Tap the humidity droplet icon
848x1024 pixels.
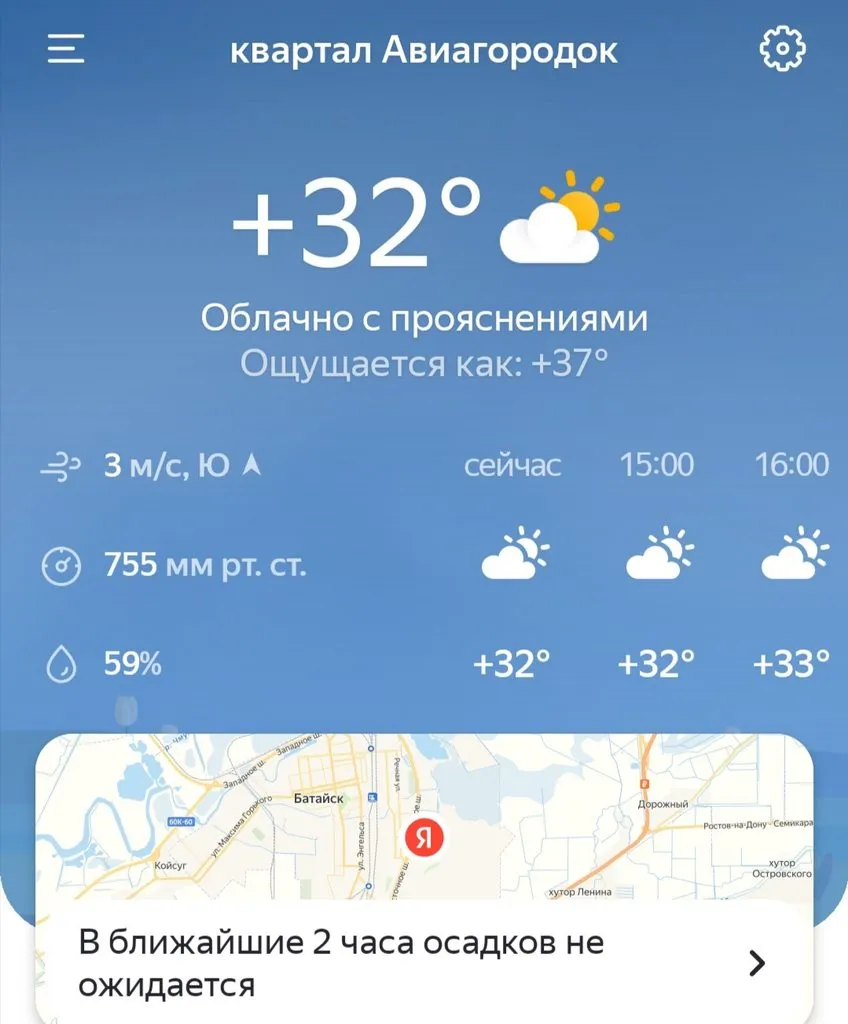(62, 662)
